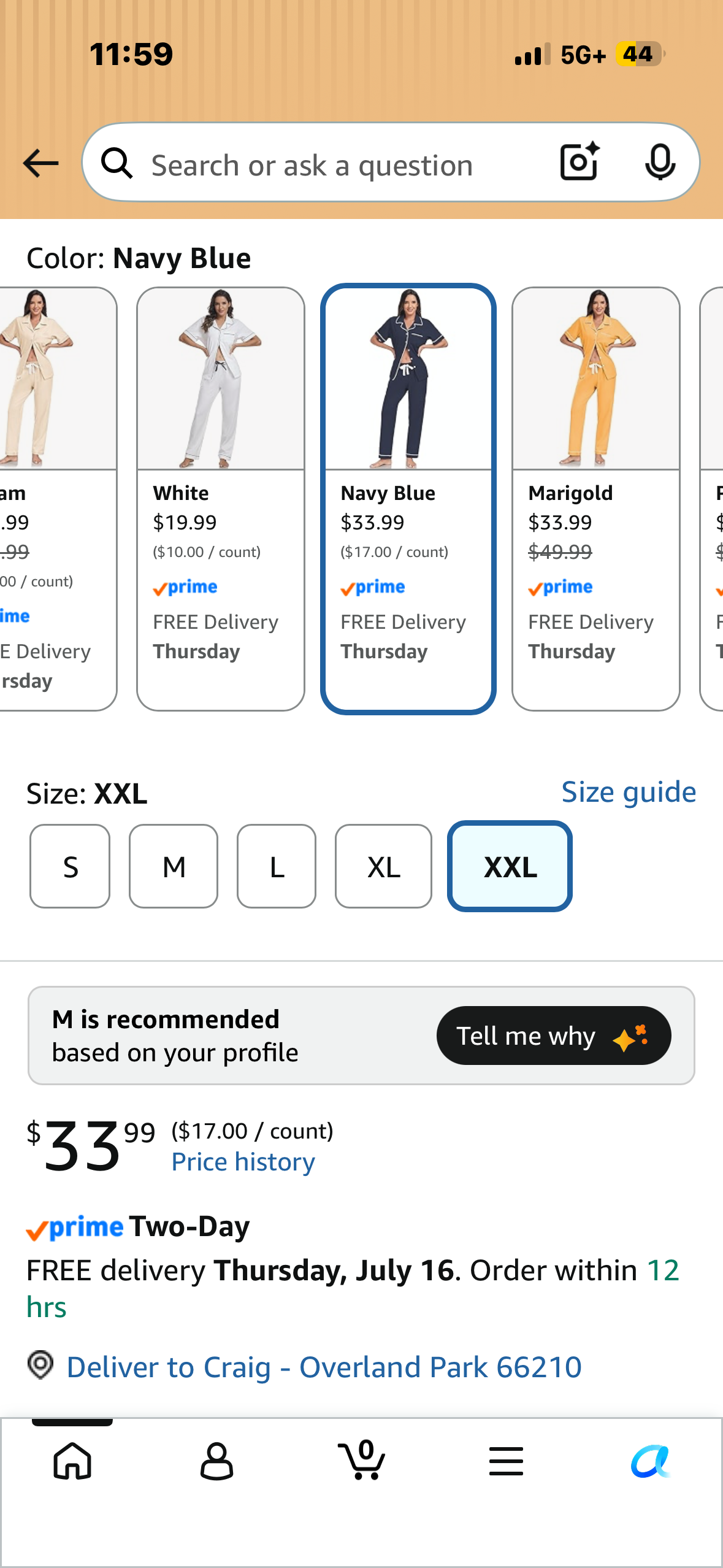Choose the Marigold color option
This screenshot has height=1568, width=723.
tap(596, 499)
